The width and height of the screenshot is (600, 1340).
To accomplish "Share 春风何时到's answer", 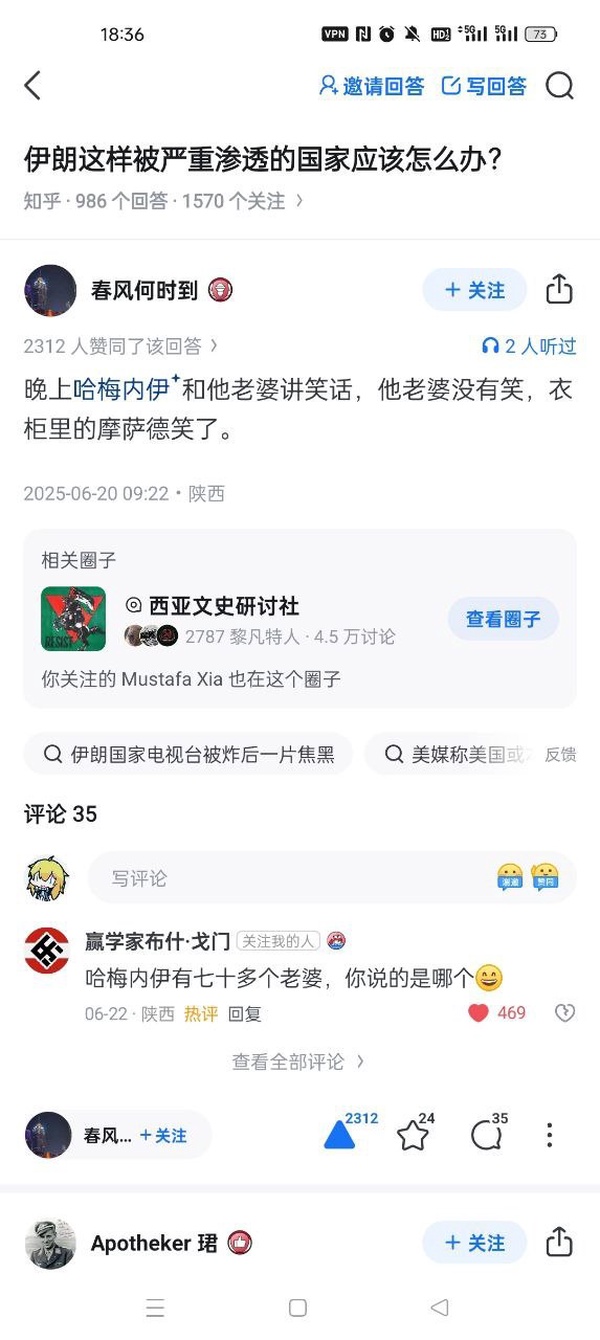I will click(x=559, y=290).
